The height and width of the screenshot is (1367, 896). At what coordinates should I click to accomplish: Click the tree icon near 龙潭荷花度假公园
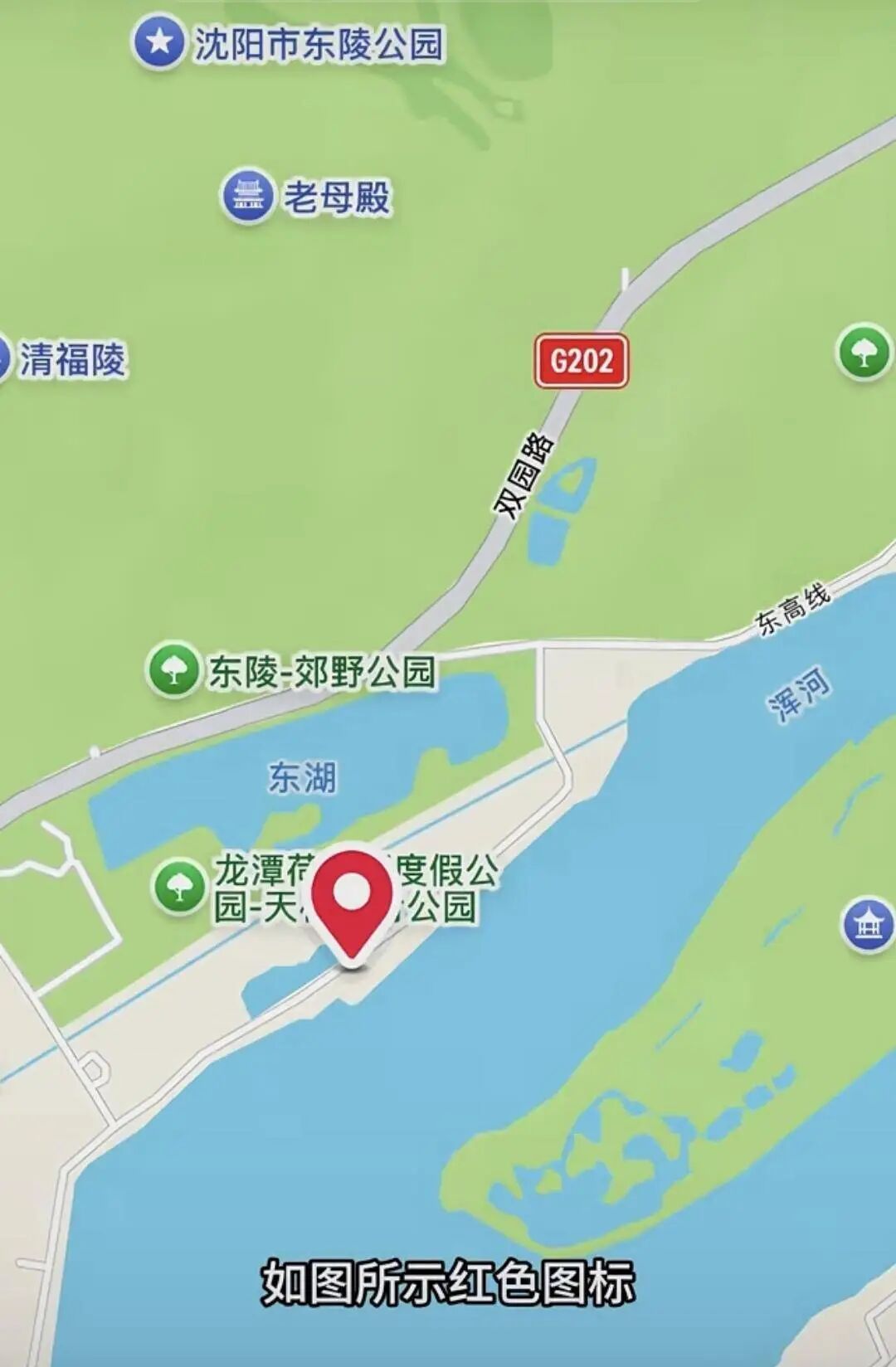(x=178, y=886)
